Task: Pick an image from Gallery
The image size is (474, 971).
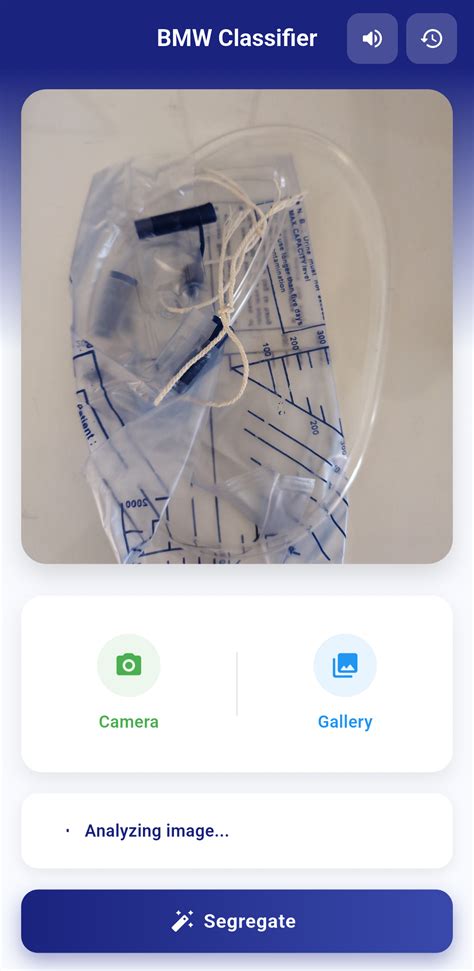Action: coord(345,682)
